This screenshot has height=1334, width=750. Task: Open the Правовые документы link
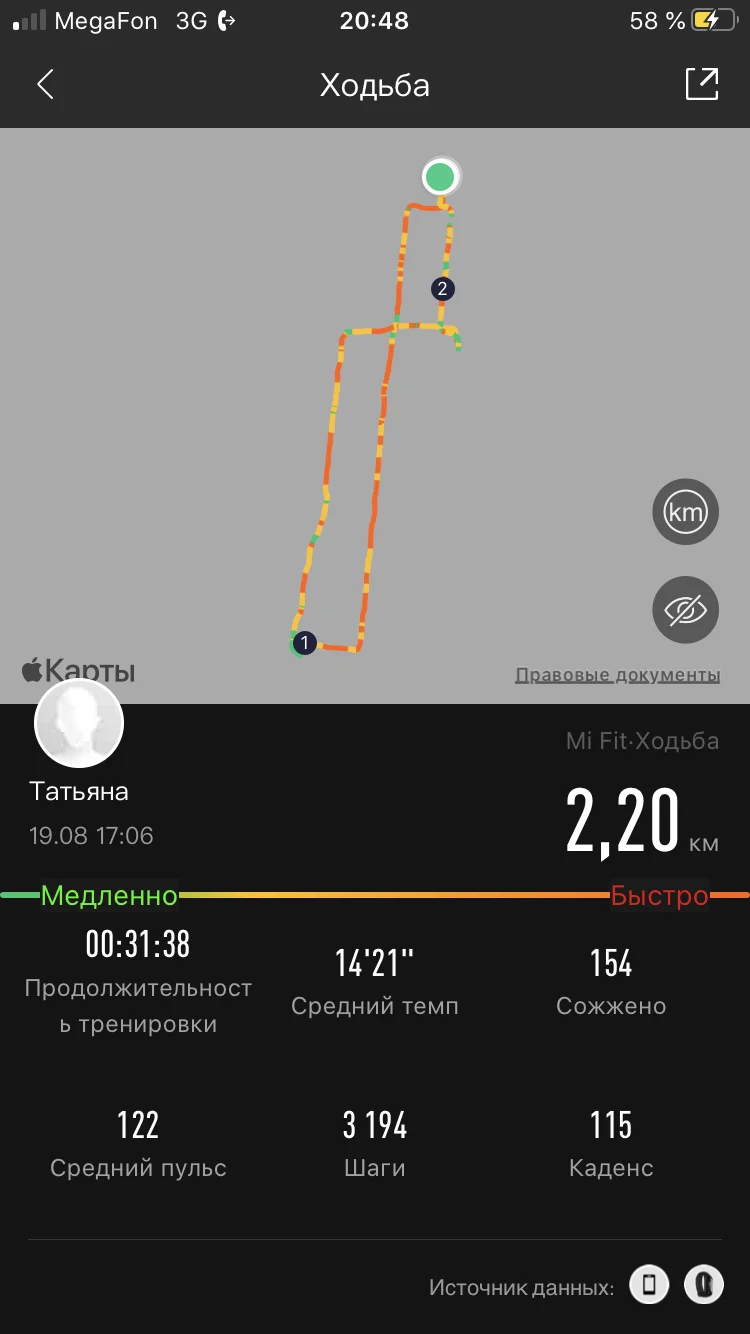coord(617,675)
